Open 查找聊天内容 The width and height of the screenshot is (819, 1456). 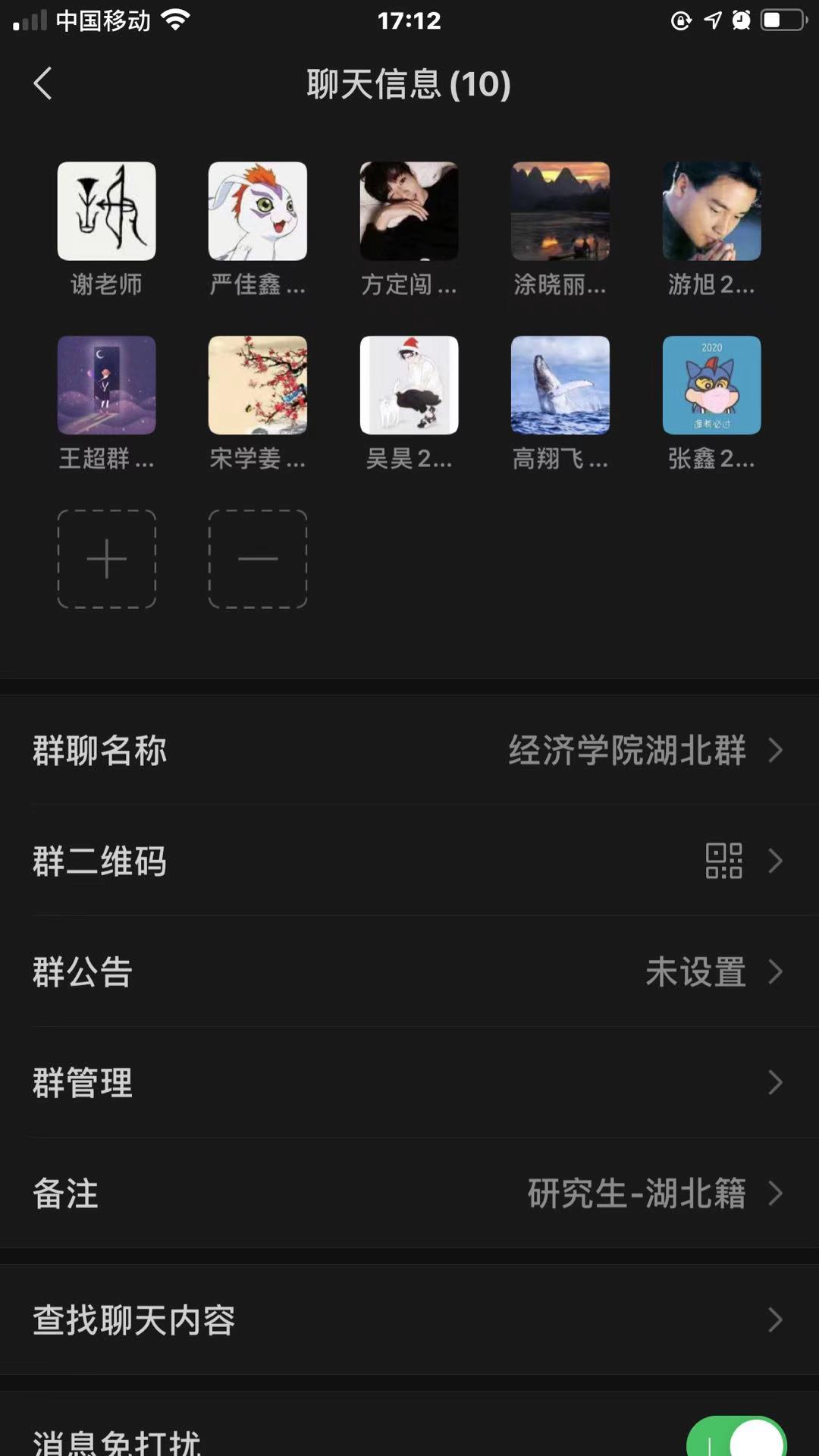(409, 1319)
